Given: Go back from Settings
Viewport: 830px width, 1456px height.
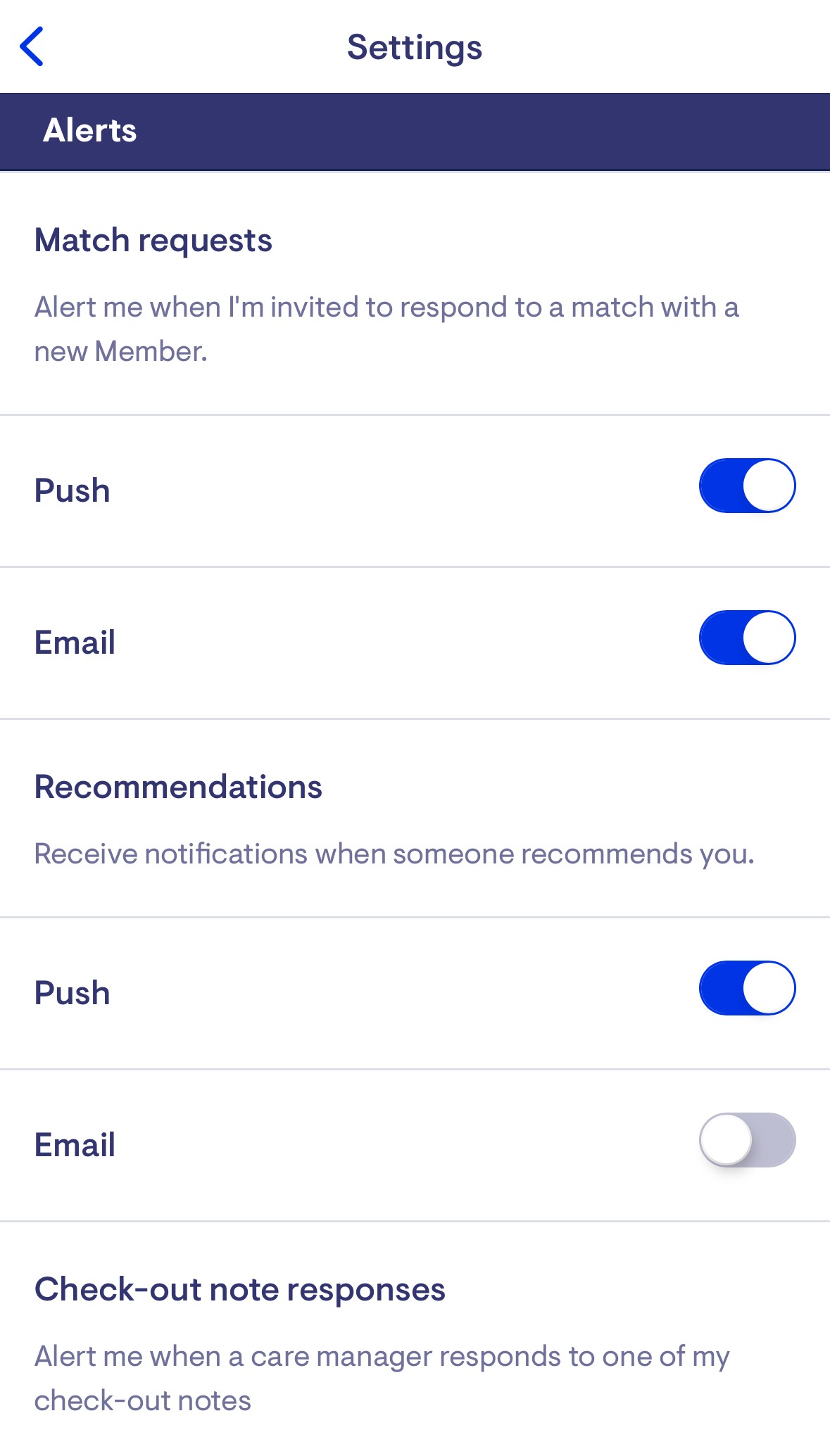Looking at the screenshot, I should click(32, 46).
